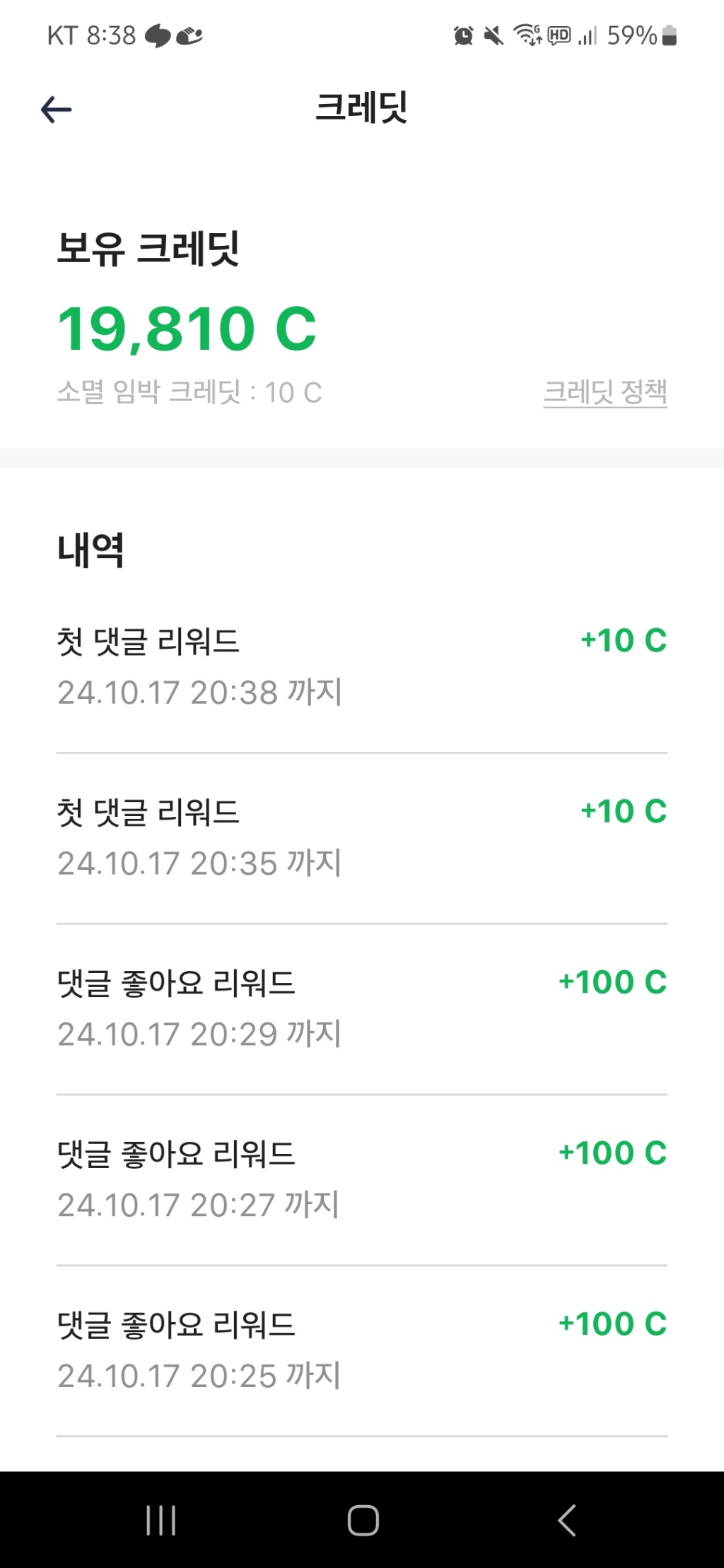Open the 크레딧 정책 link
This screenshot has height=1568, width=724.
(605, 392)
